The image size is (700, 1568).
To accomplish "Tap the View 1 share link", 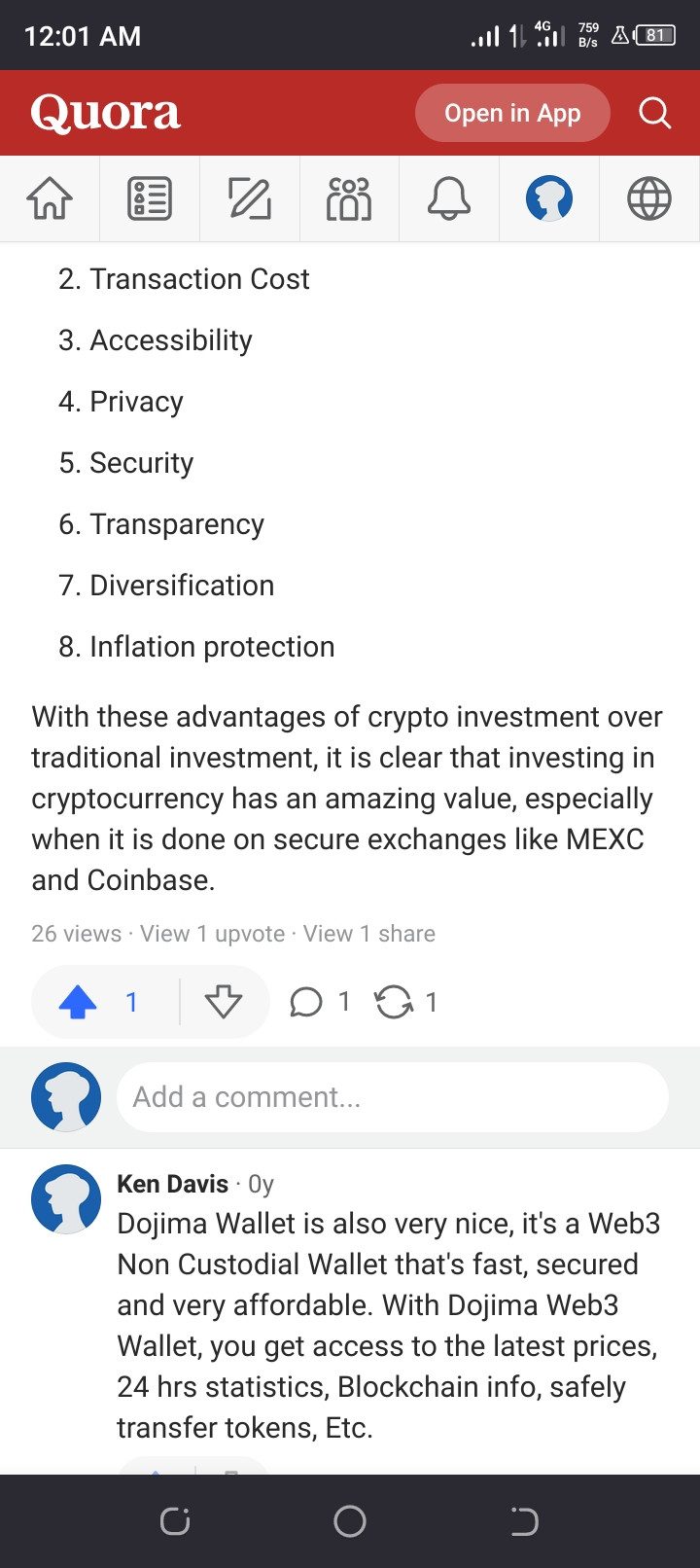I will [368, 934].
